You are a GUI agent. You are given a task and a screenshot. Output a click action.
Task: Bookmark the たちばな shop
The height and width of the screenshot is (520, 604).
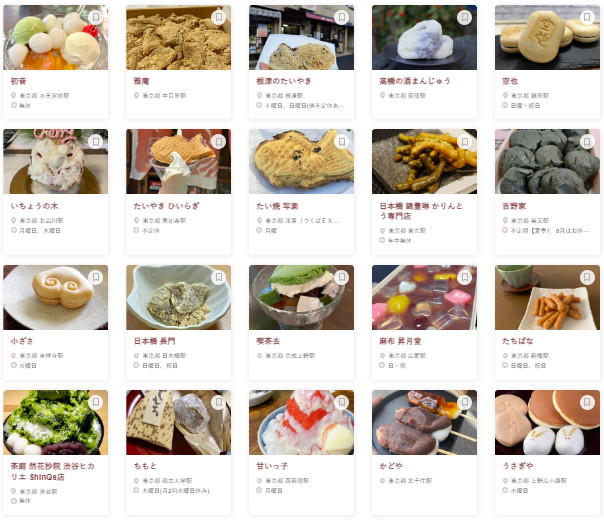[x=587, y=277]
